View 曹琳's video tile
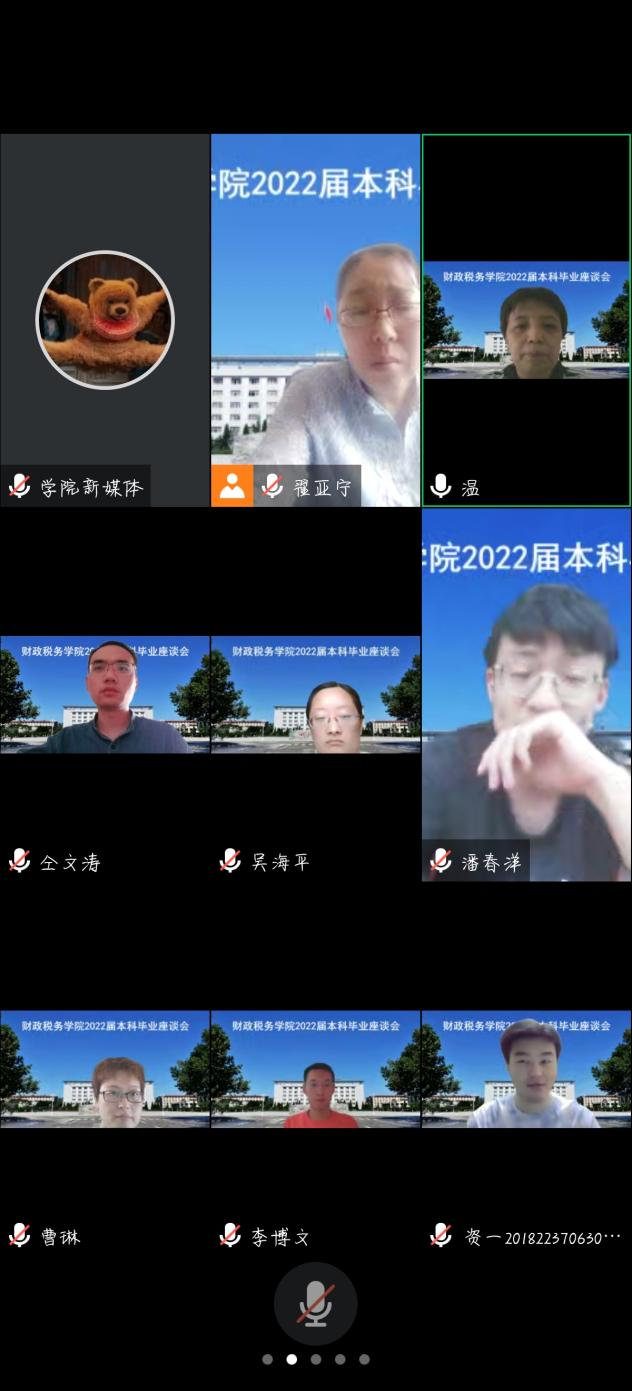 point(105,1070)
